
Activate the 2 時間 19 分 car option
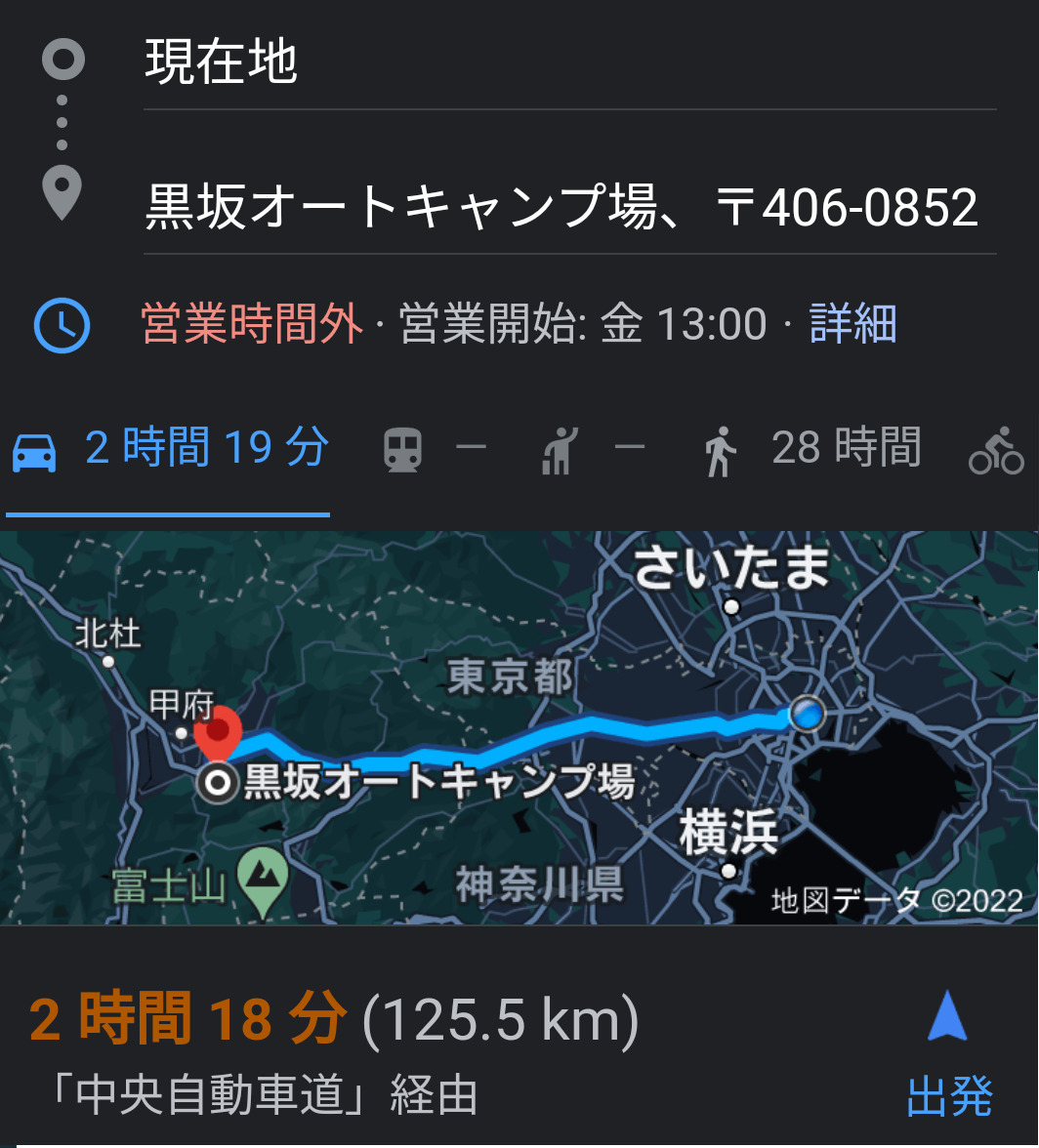point(205,447)
